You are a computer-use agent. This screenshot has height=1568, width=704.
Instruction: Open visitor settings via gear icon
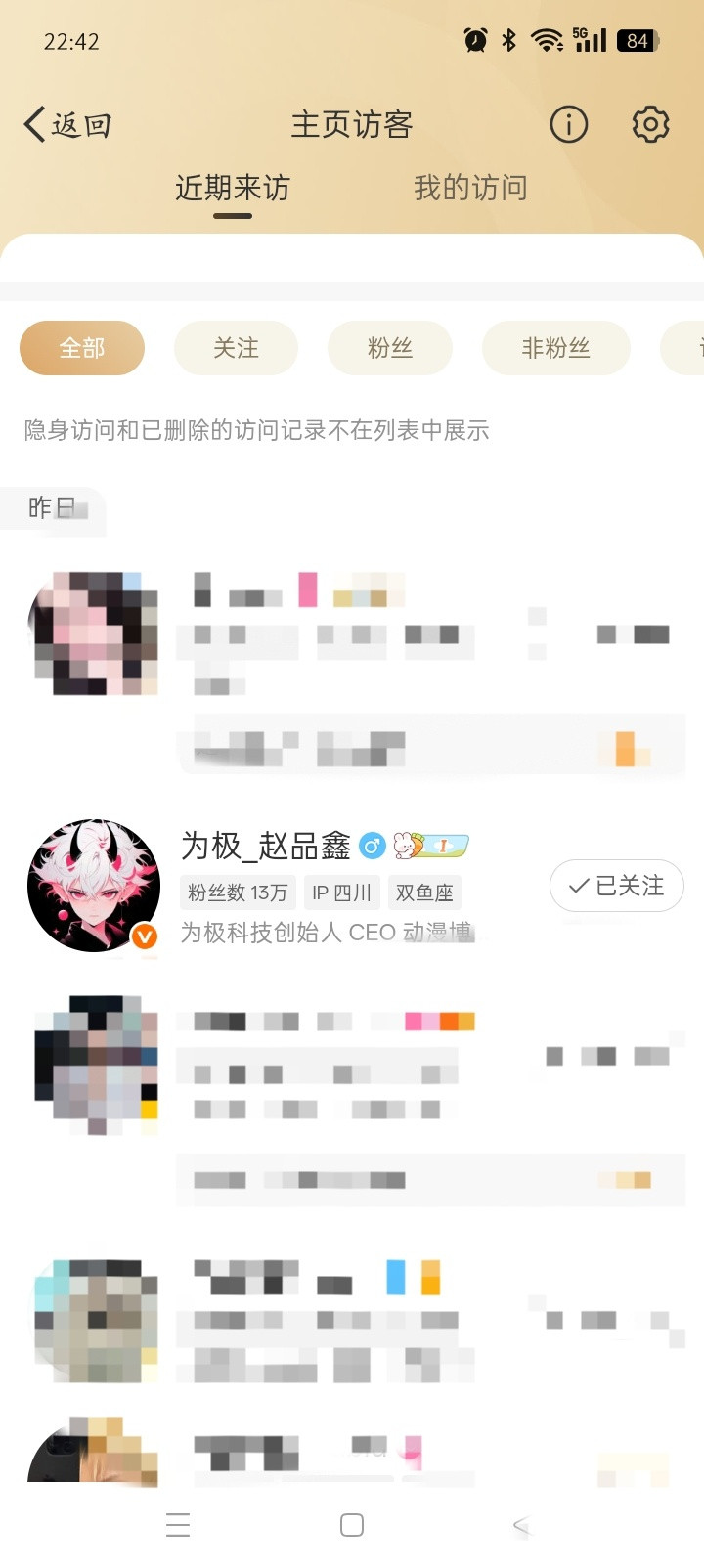pos(648,124)
